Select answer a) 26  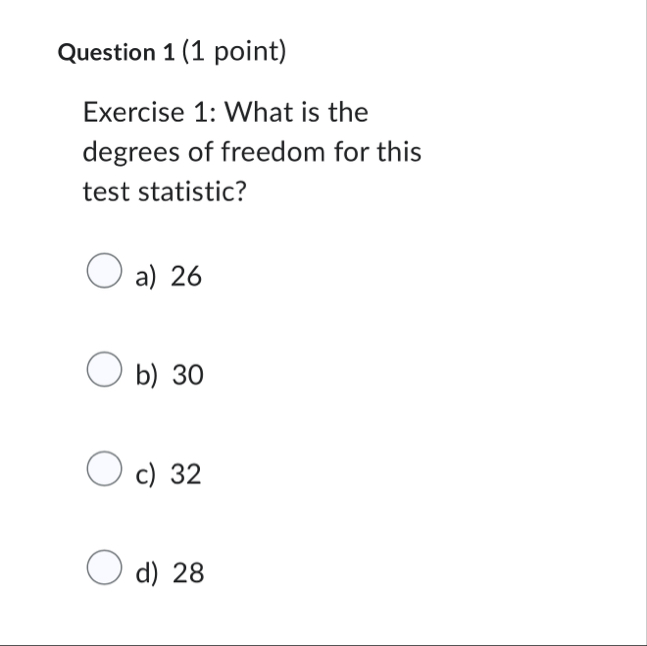(x=103, y=273)
